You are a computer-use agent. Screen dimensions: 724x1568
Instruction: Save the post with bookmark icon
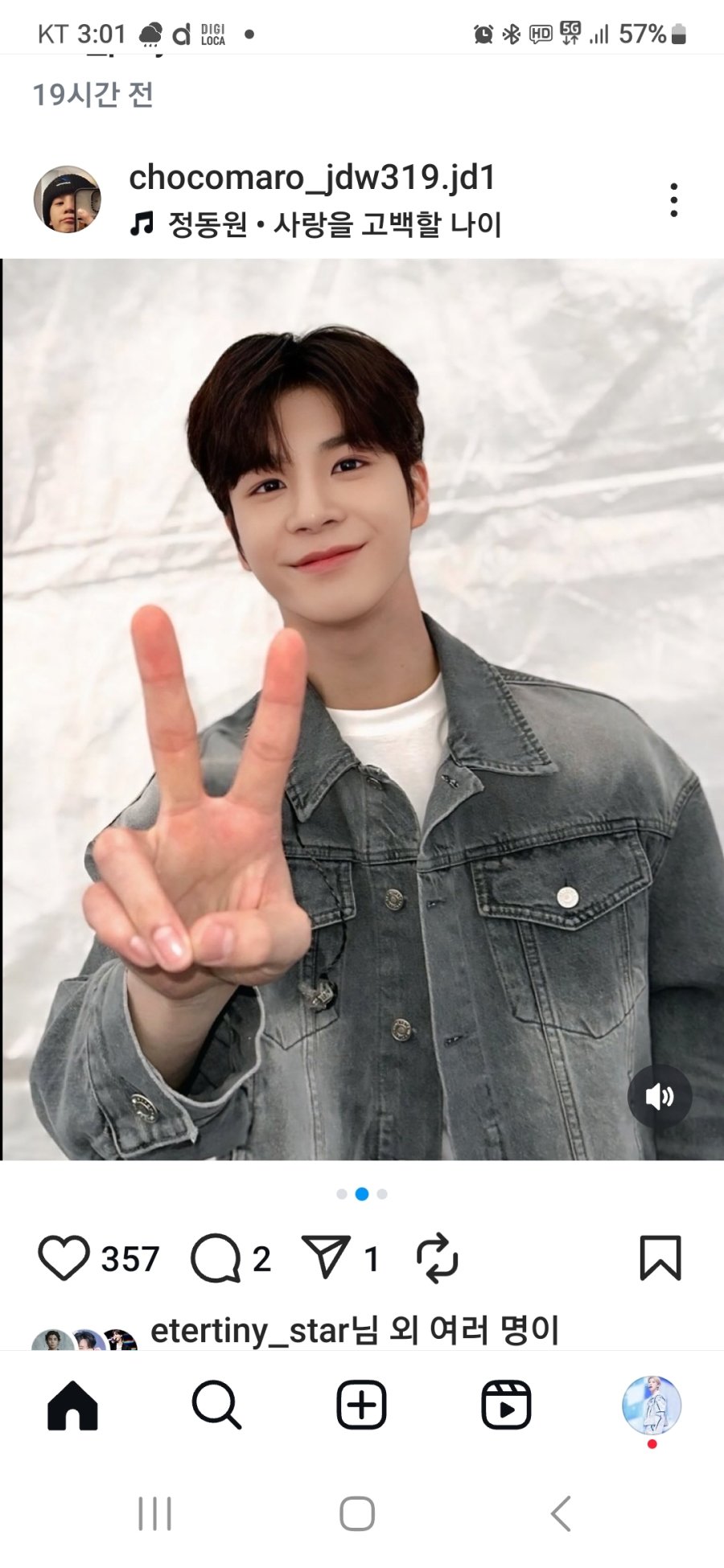pos(660,1258)
